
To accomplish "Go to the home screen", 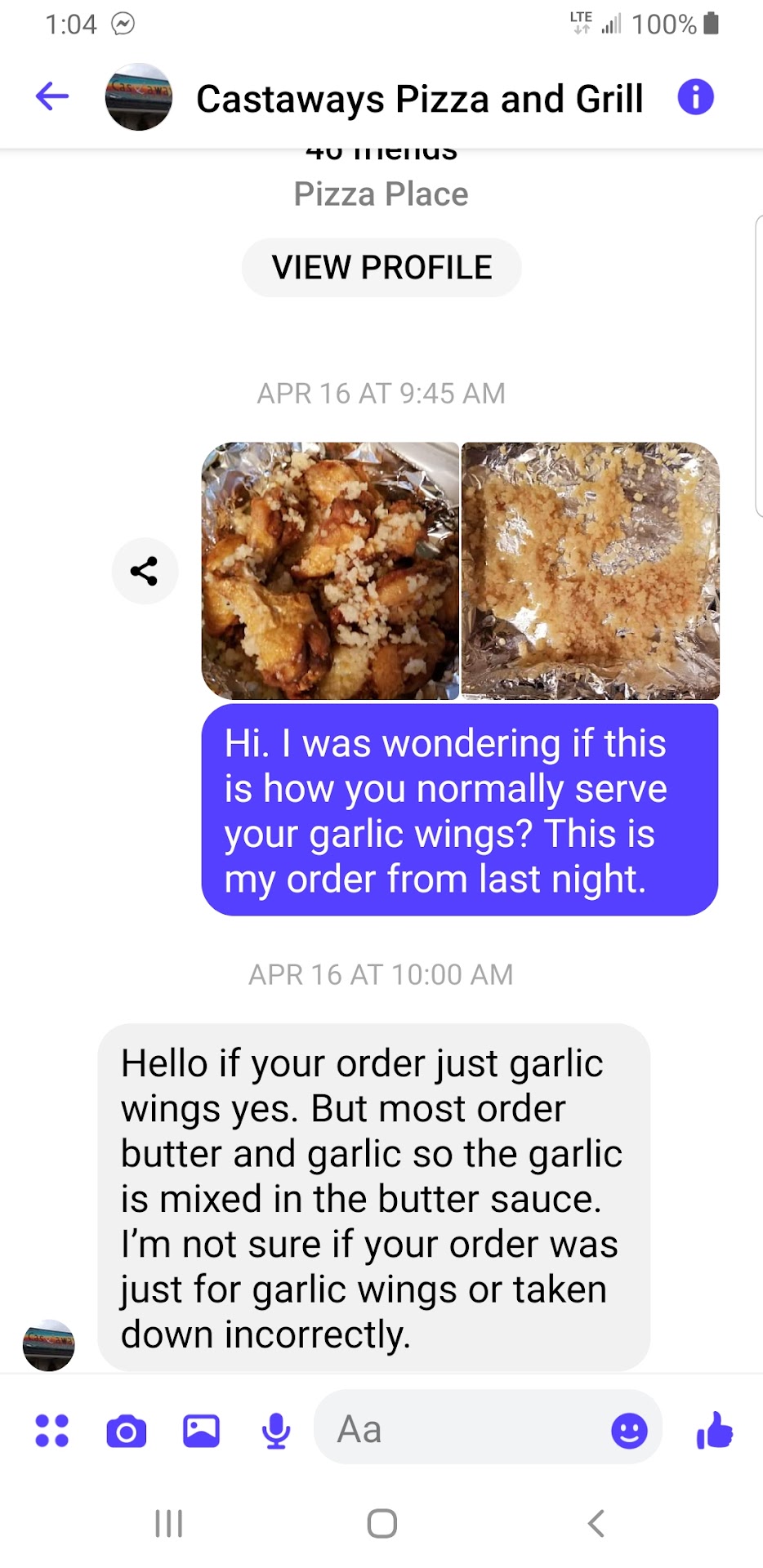I will (x=381, y=1523).
